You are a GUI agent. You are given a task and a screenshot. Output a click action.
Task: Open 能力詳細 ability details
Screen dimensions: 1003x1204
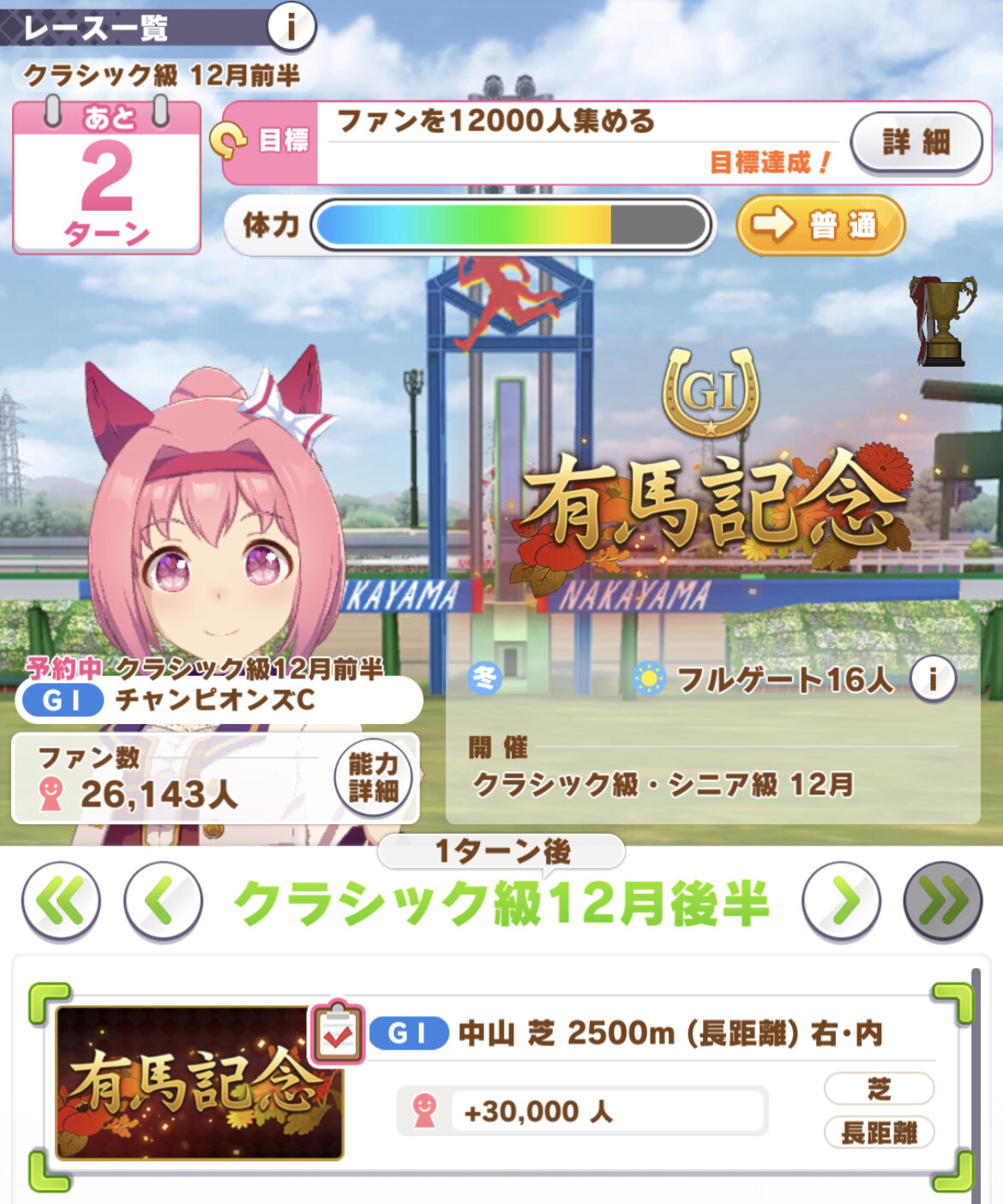(373, 777)
